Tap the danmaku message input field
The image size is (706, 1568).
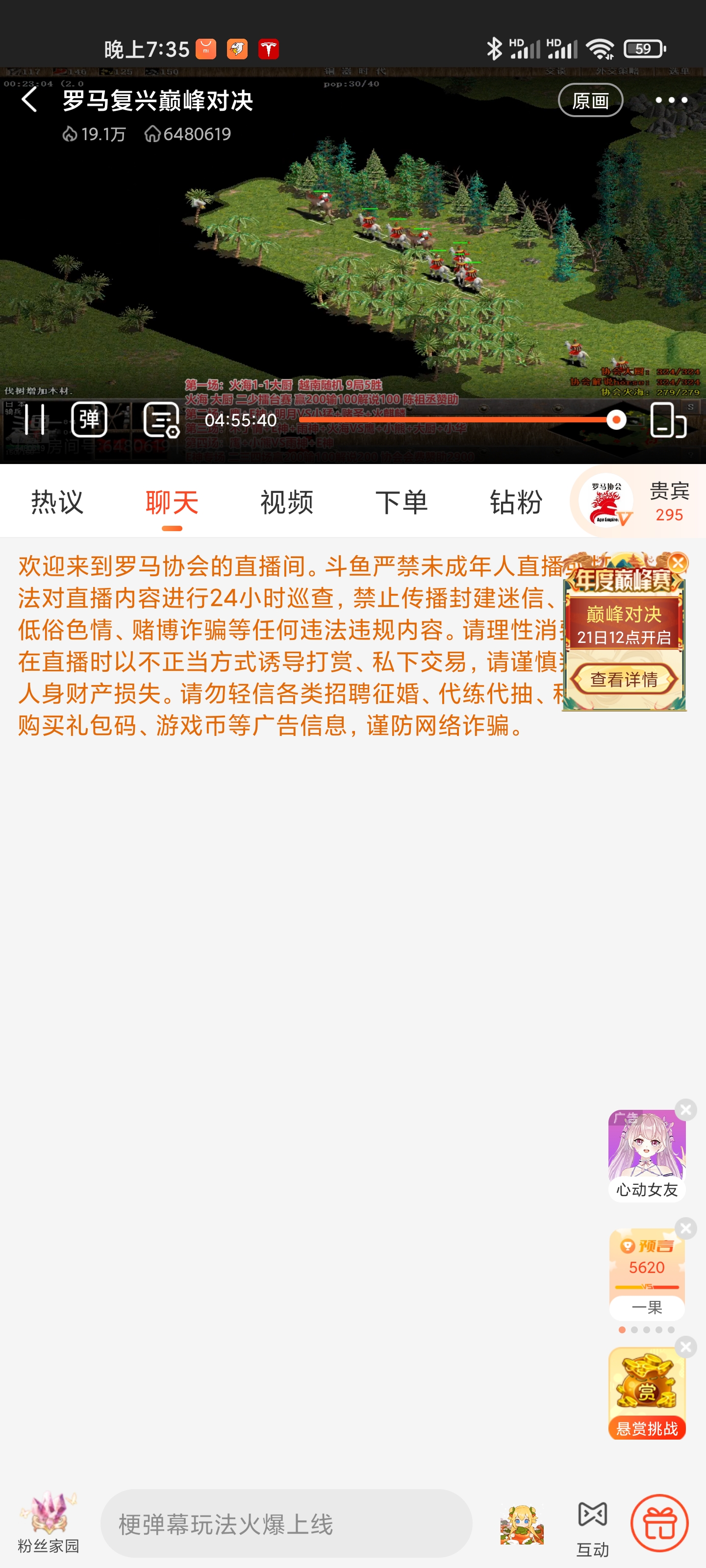[286, 1523]
